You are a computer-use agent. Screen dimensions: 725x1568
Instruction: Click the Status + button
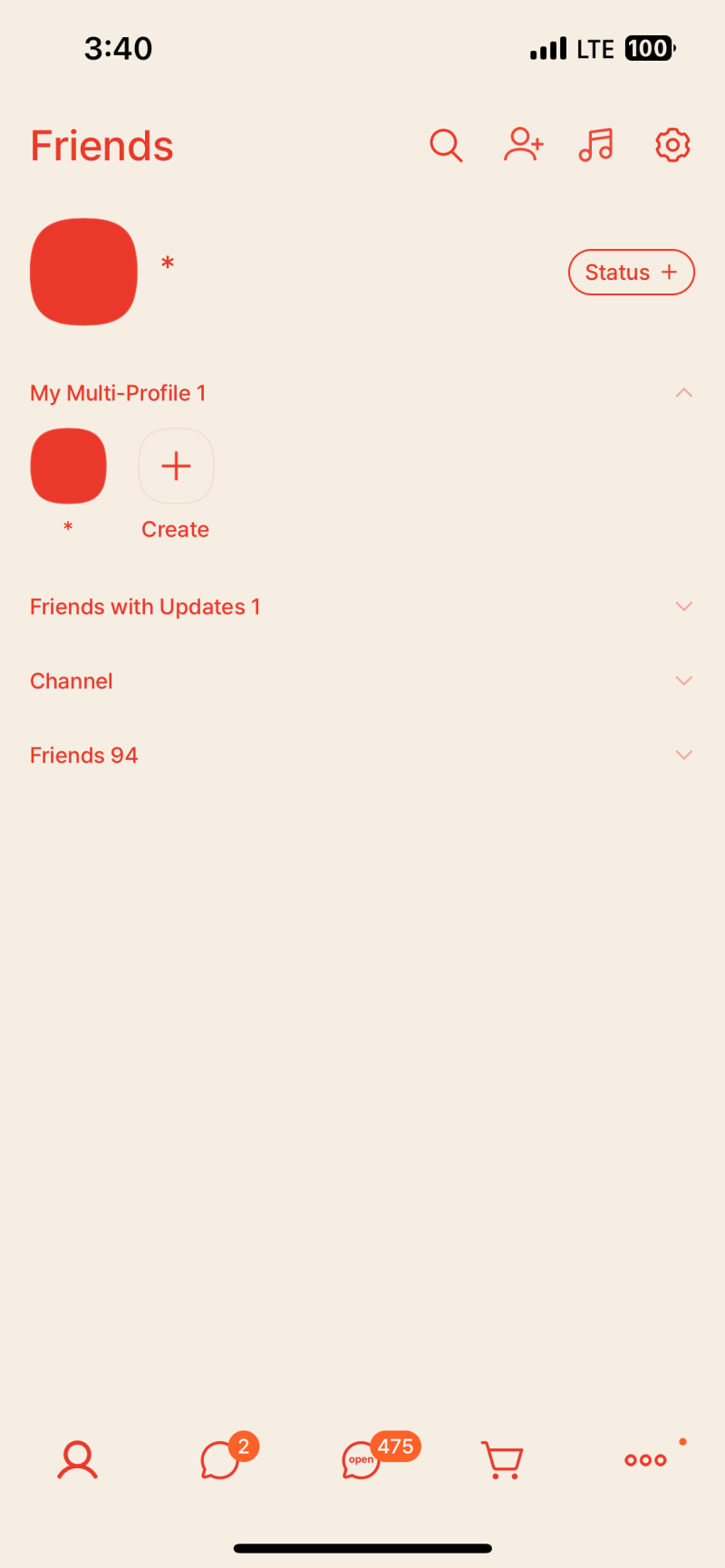pos(631,272)
